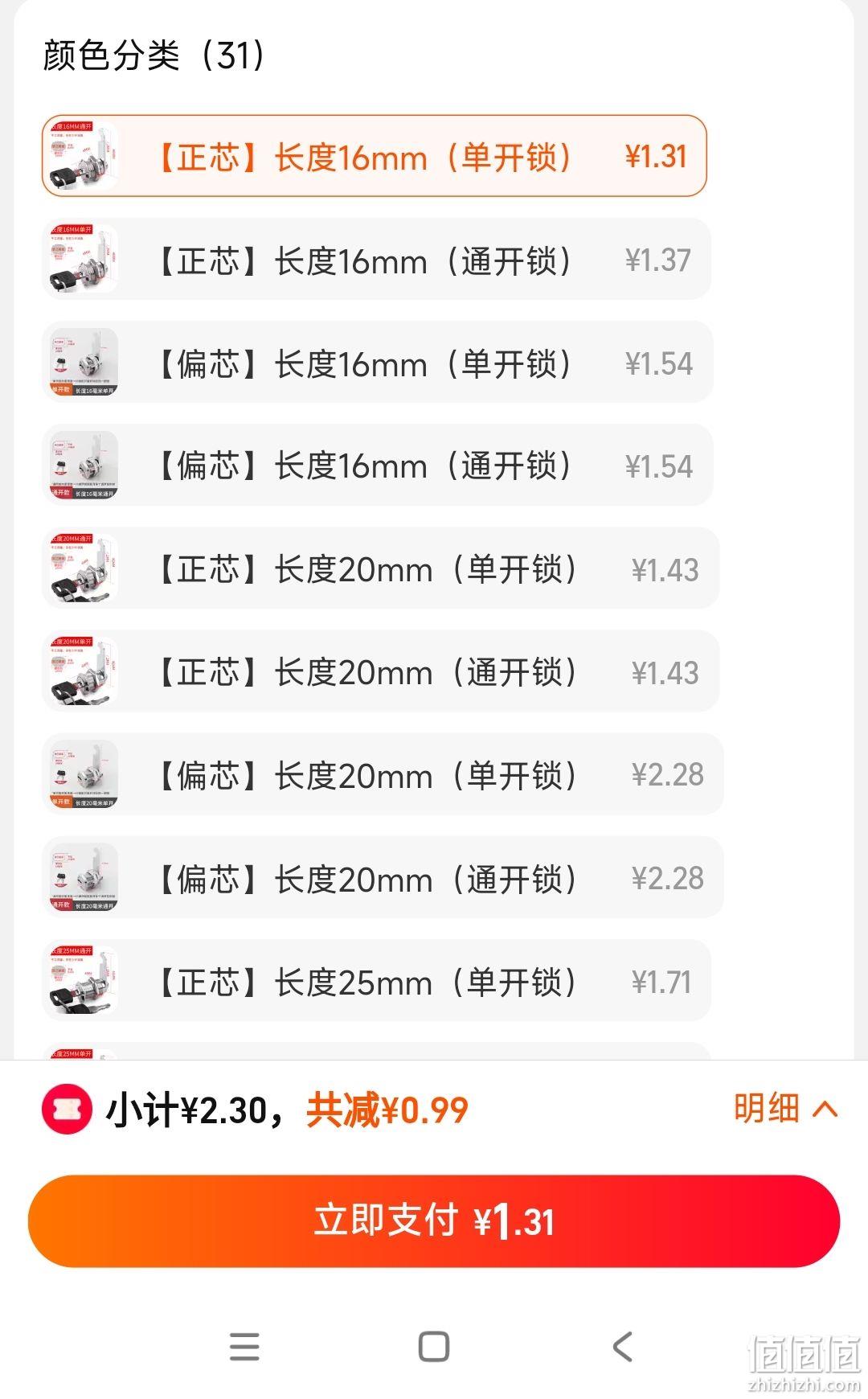Tap 立即支付 ¥1.31 to pay now
Screen dimensions: 868x1399
pyautogui.click(x=434, y=1221)
